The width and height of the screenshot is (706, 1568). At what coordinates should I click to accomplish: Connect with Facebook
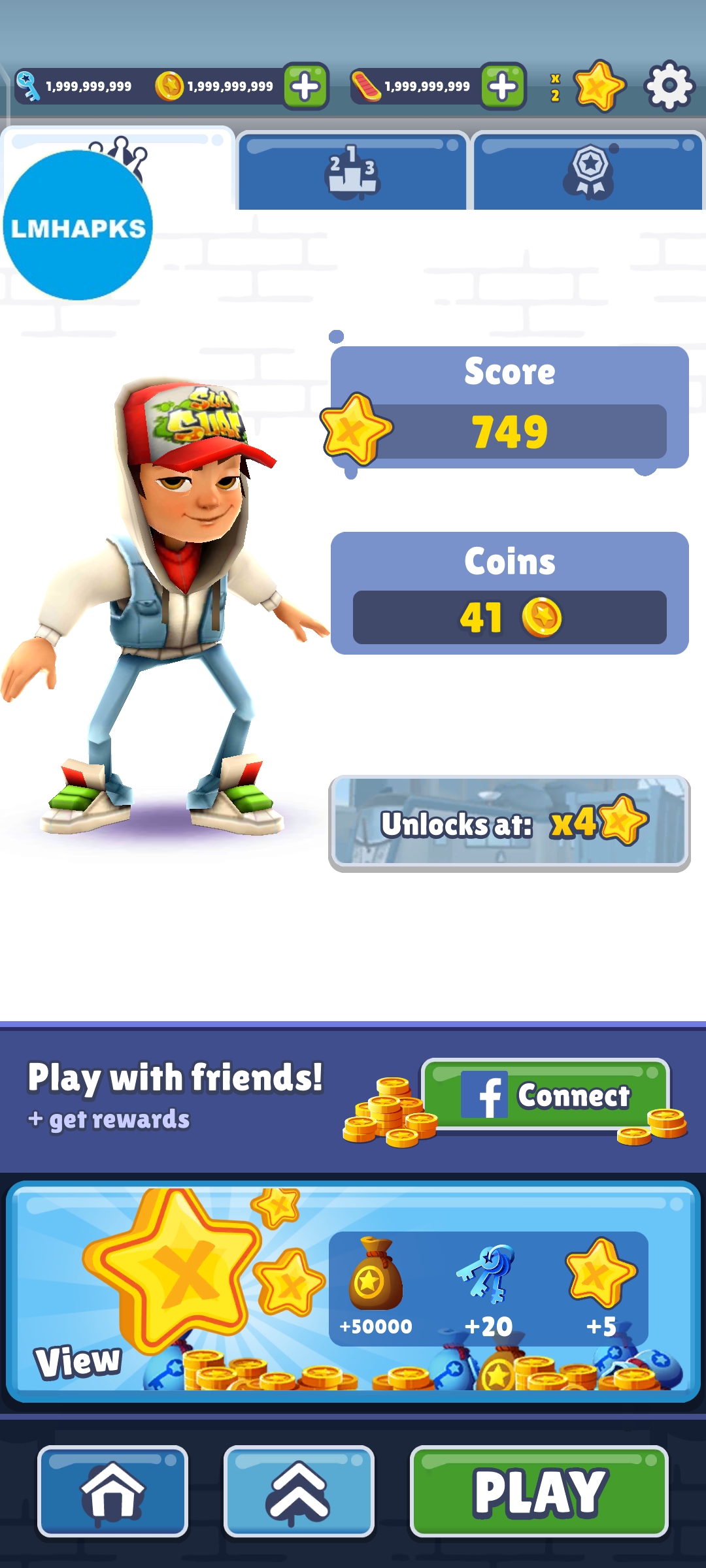click(546, 1096)
